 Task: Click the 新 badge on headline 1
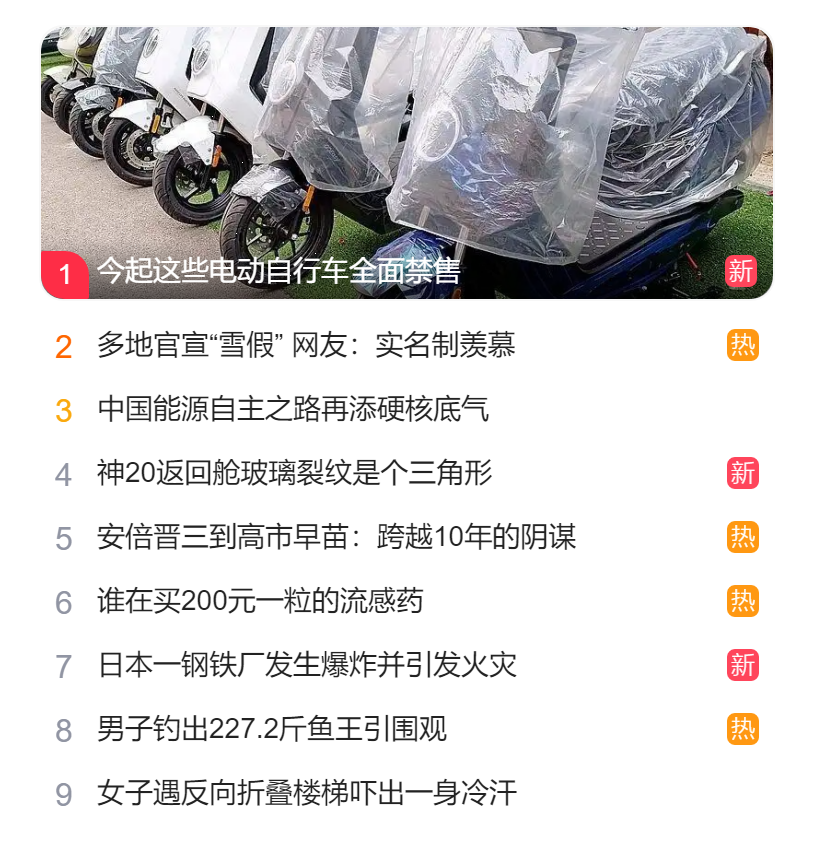(x=740, y=269)
